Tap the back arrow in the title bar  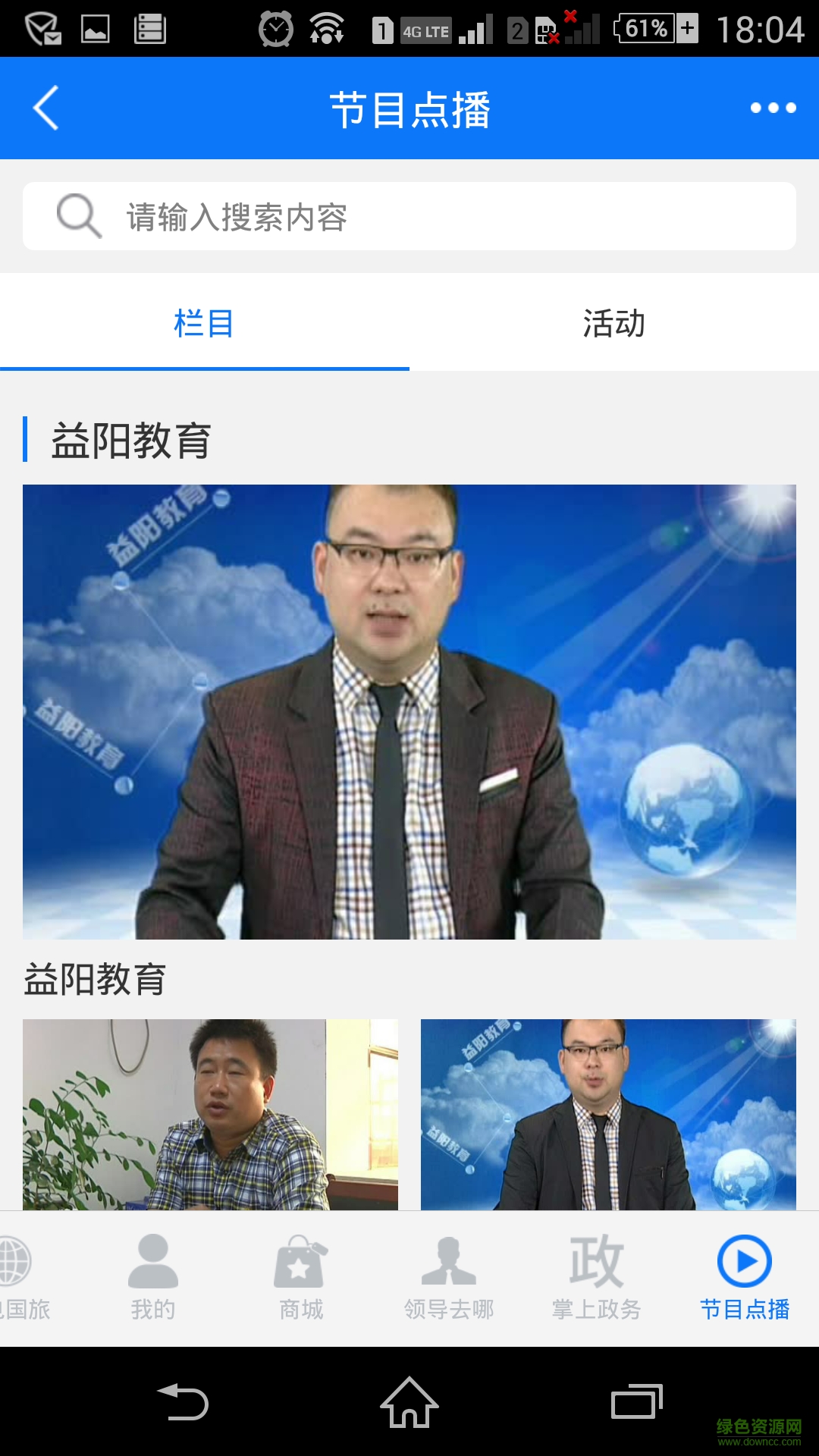(x=47, y=108)
